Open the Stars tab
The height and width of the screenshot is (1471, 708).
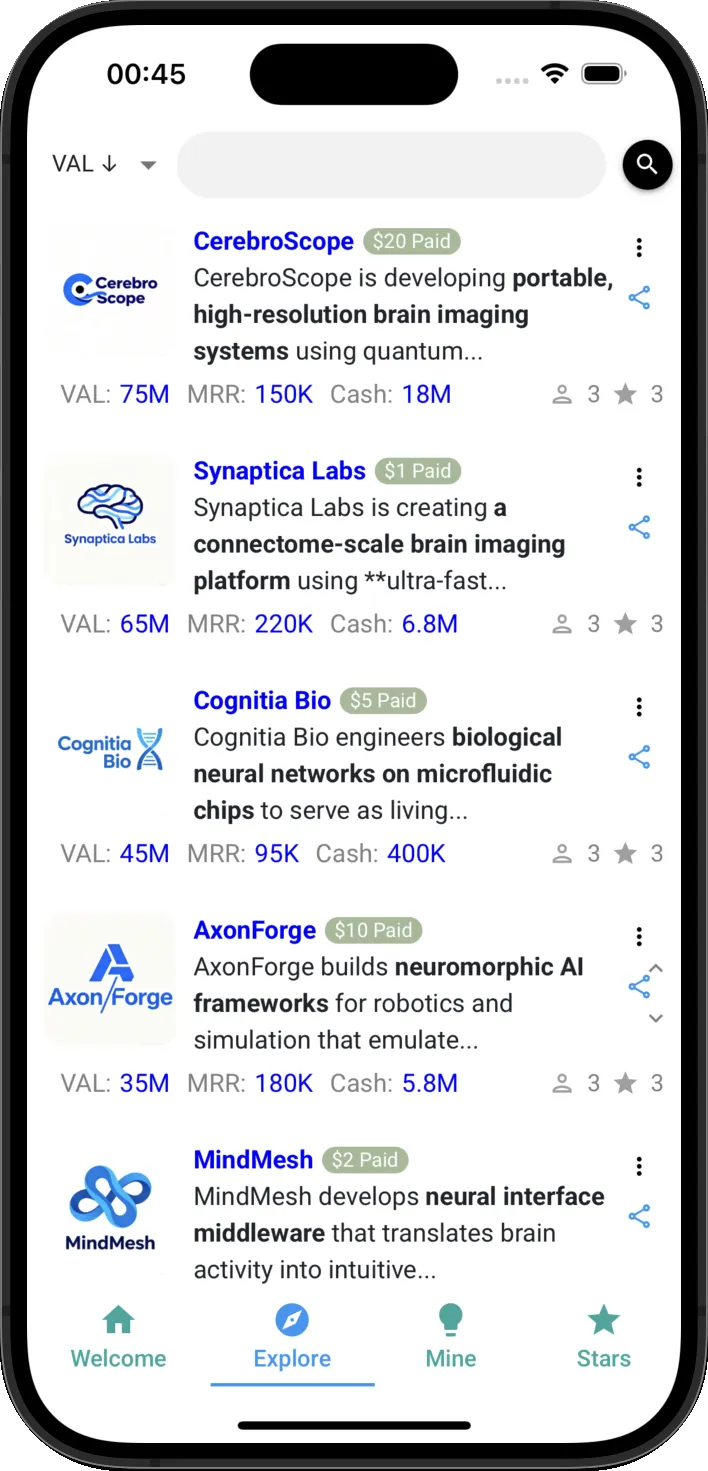(x=604, y=1337)
